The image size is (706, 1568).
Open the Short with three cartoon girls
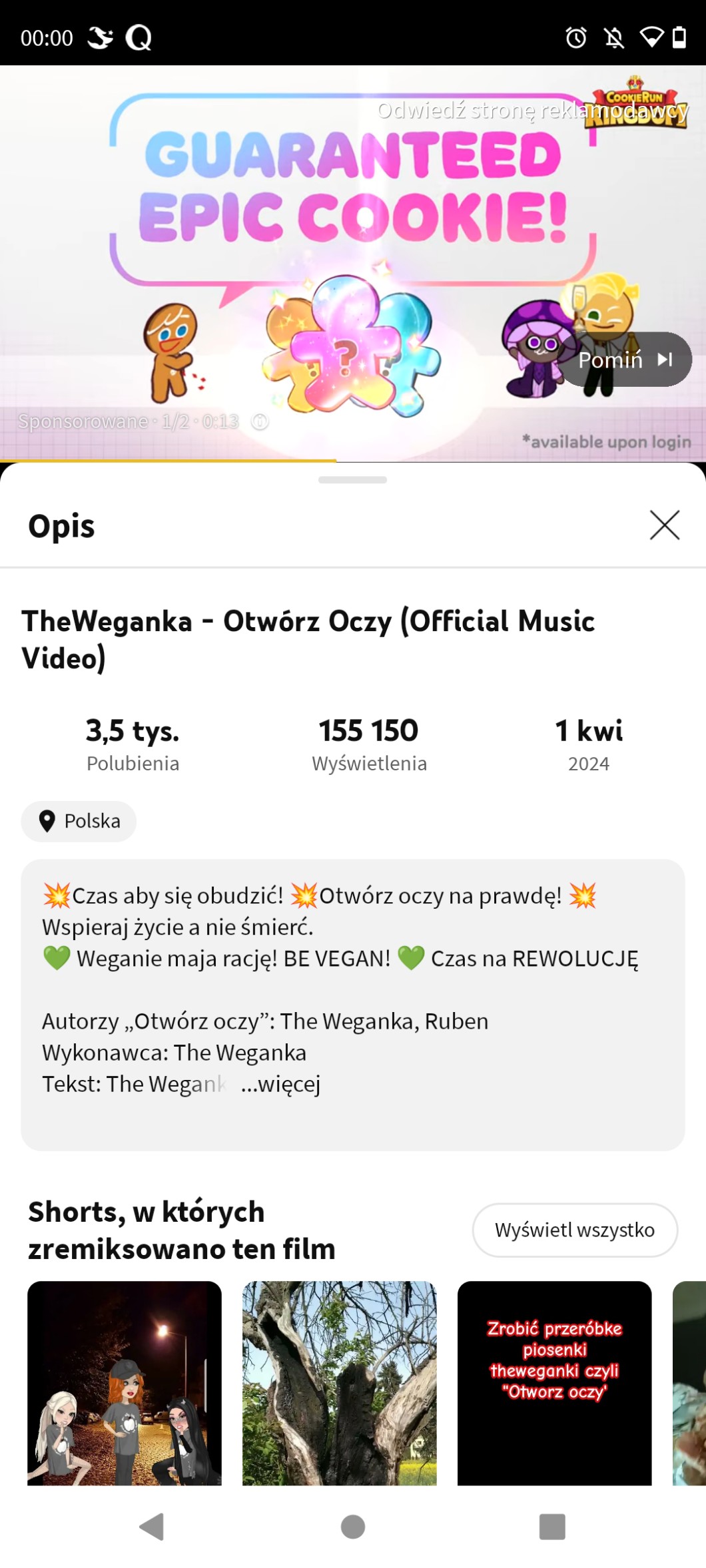pyautogui.click(x=125, y=1382)
